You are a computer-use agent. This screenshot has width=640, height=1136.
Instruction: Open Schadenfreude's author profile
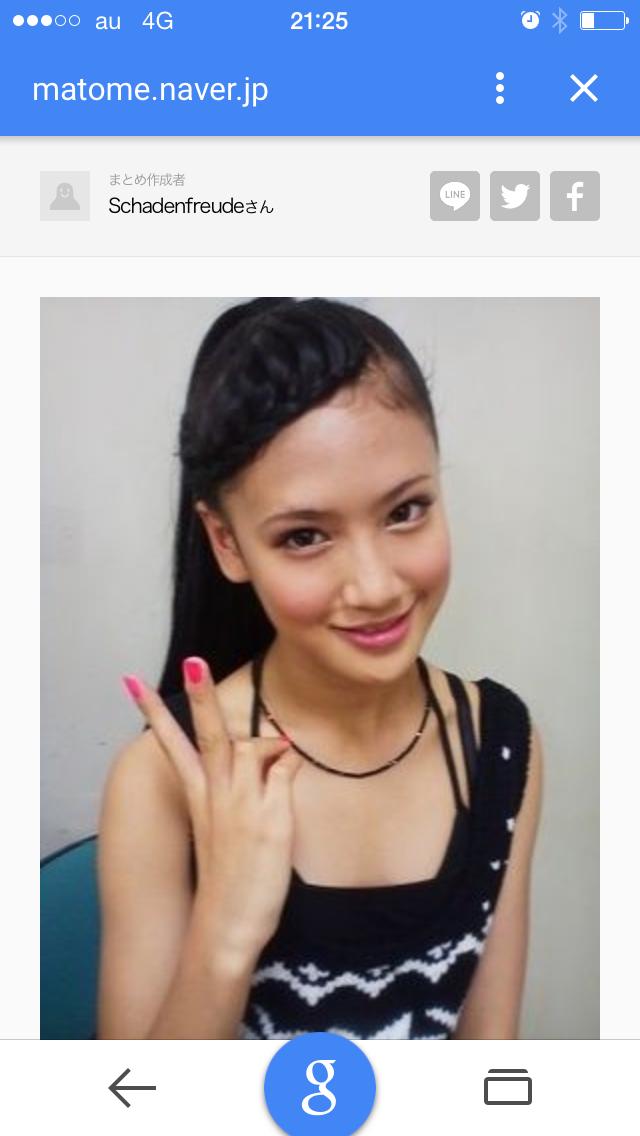pos(190,206)
